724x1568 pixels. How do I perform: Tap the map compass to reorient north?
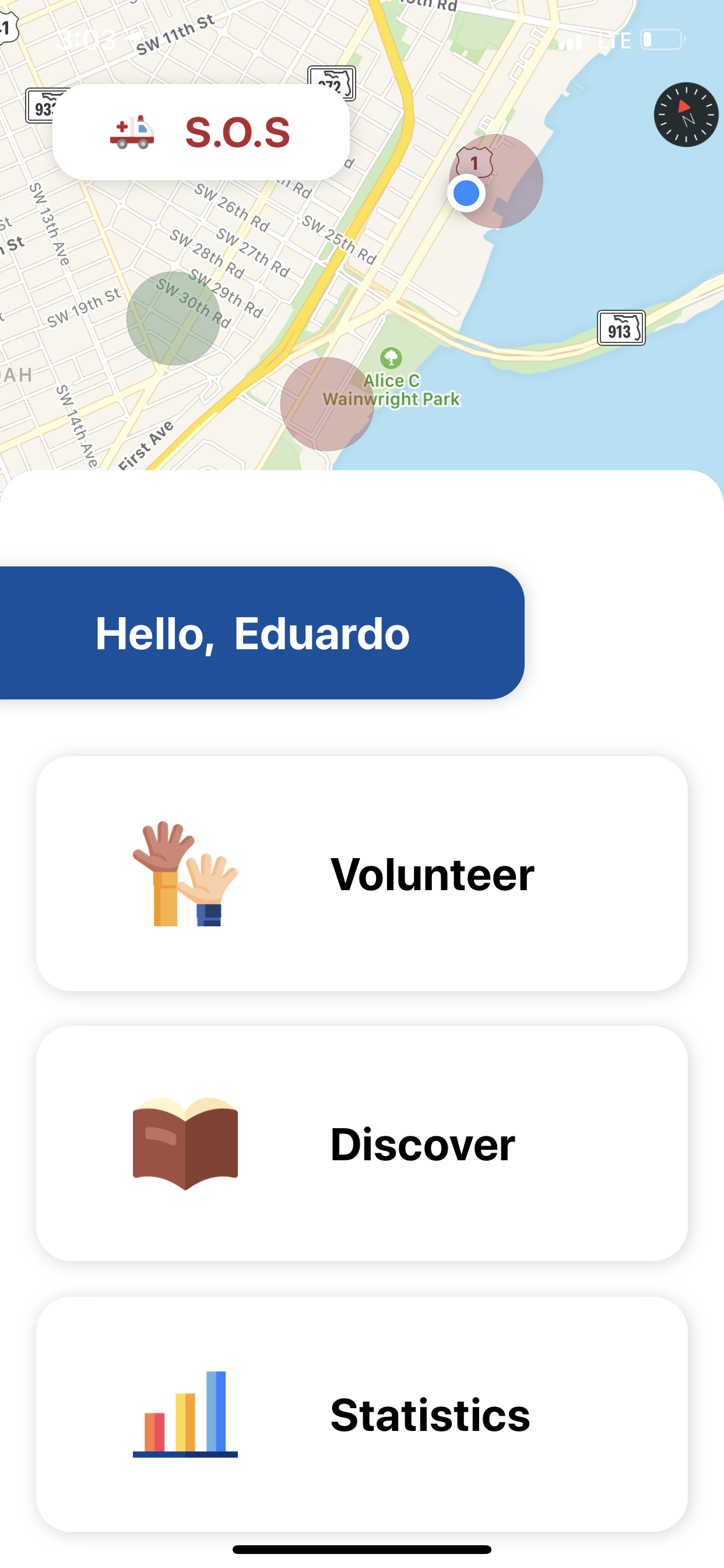[x=686, y=114]
